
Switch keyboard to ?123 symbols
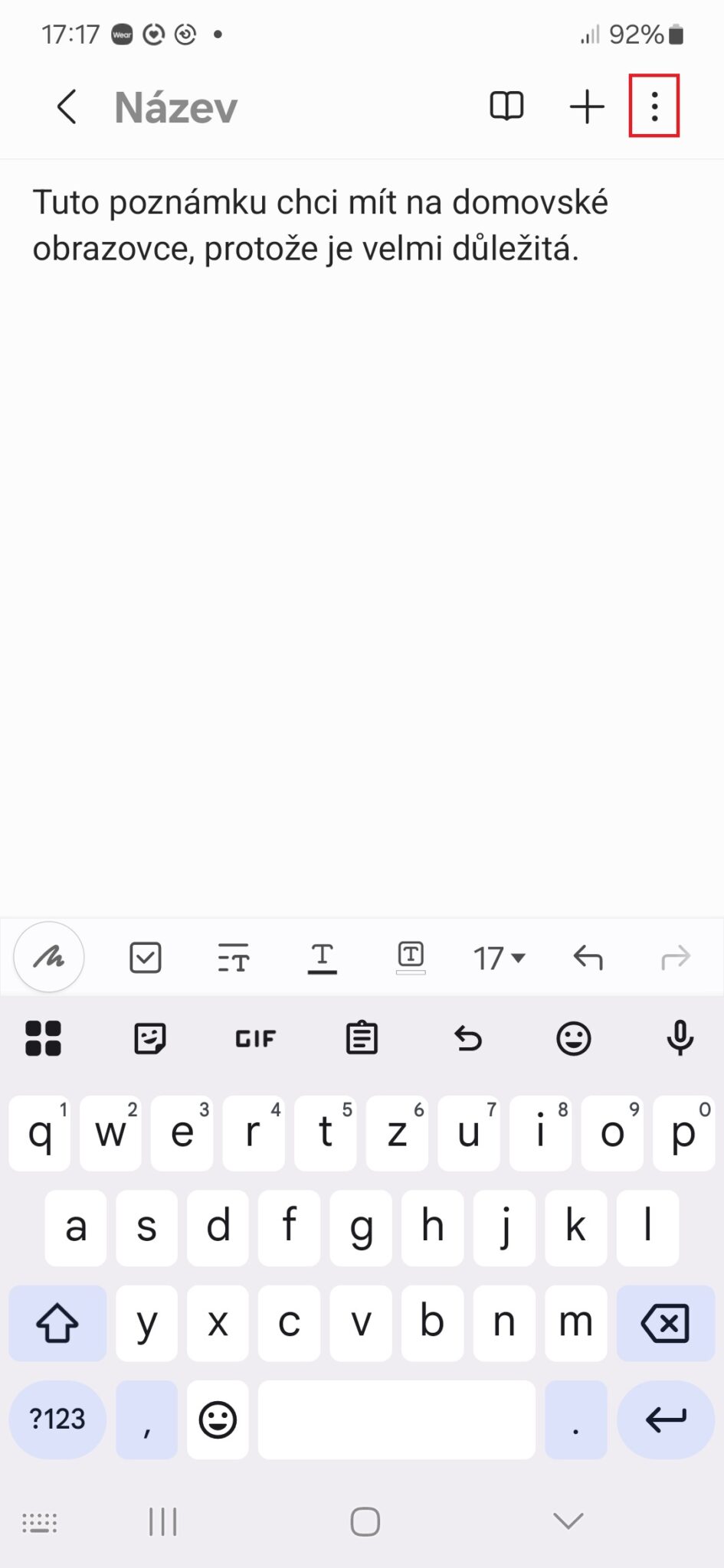point(57,1419)
